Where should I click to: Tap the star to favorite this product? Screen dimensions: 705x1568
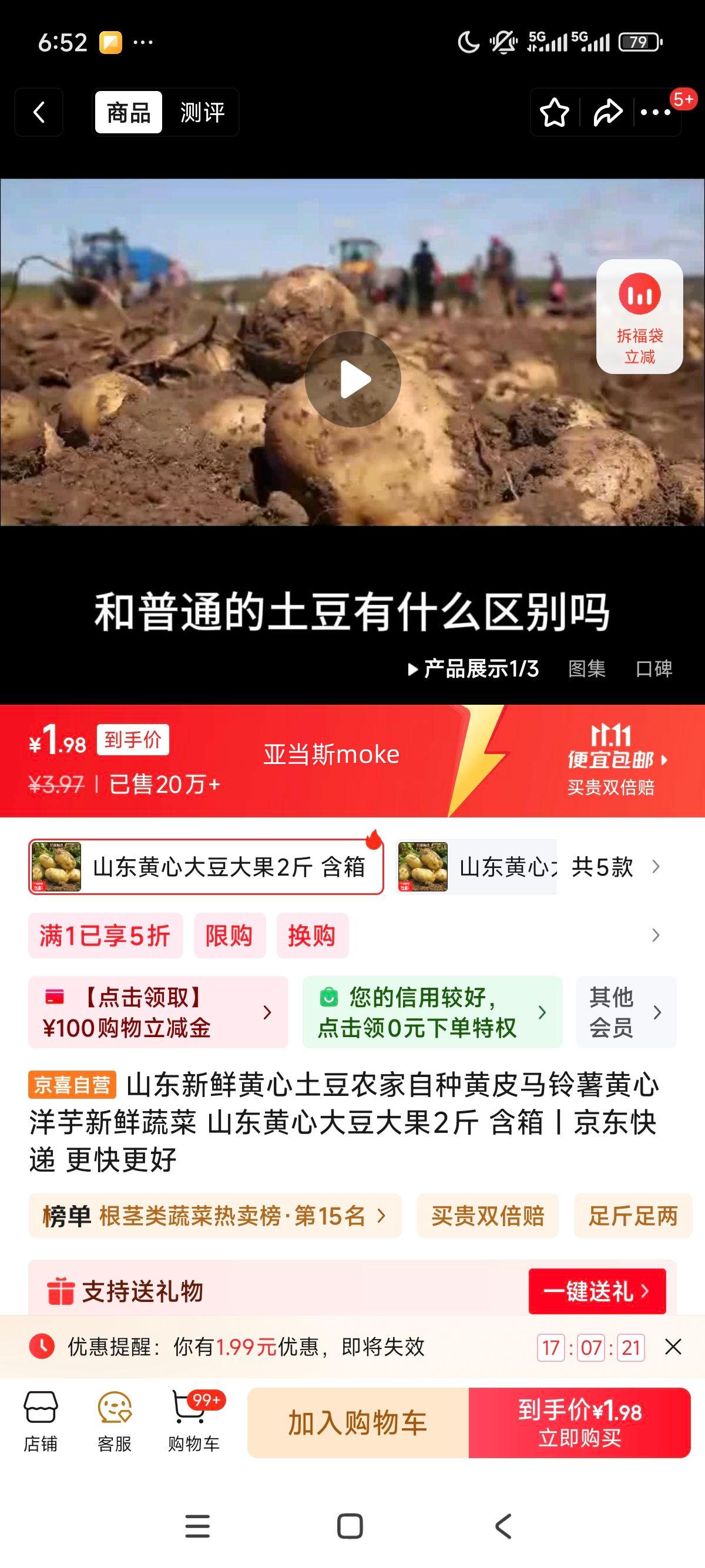(x=555, y=112)
